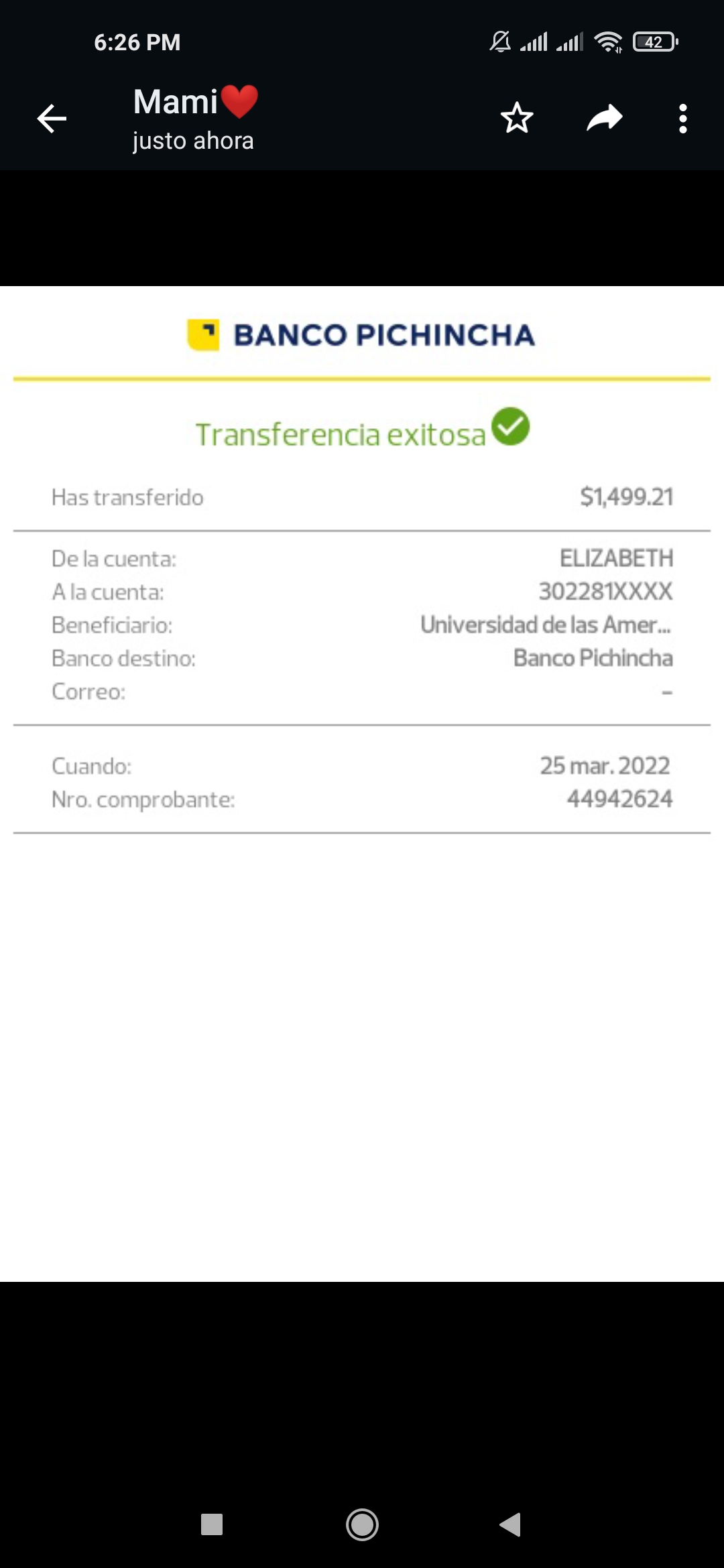The width and height of the screenshot is (724, 1568).
Task: Star this image from Mami
Action: click(517, 119)
